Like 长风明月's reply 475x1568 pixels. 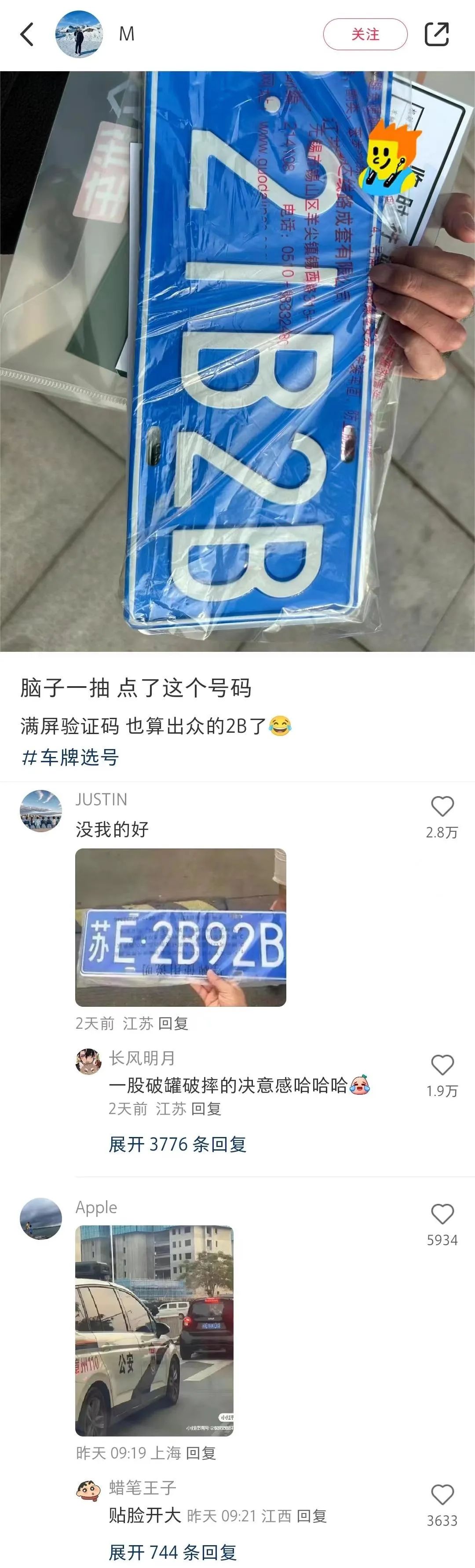coord(442,1065)
